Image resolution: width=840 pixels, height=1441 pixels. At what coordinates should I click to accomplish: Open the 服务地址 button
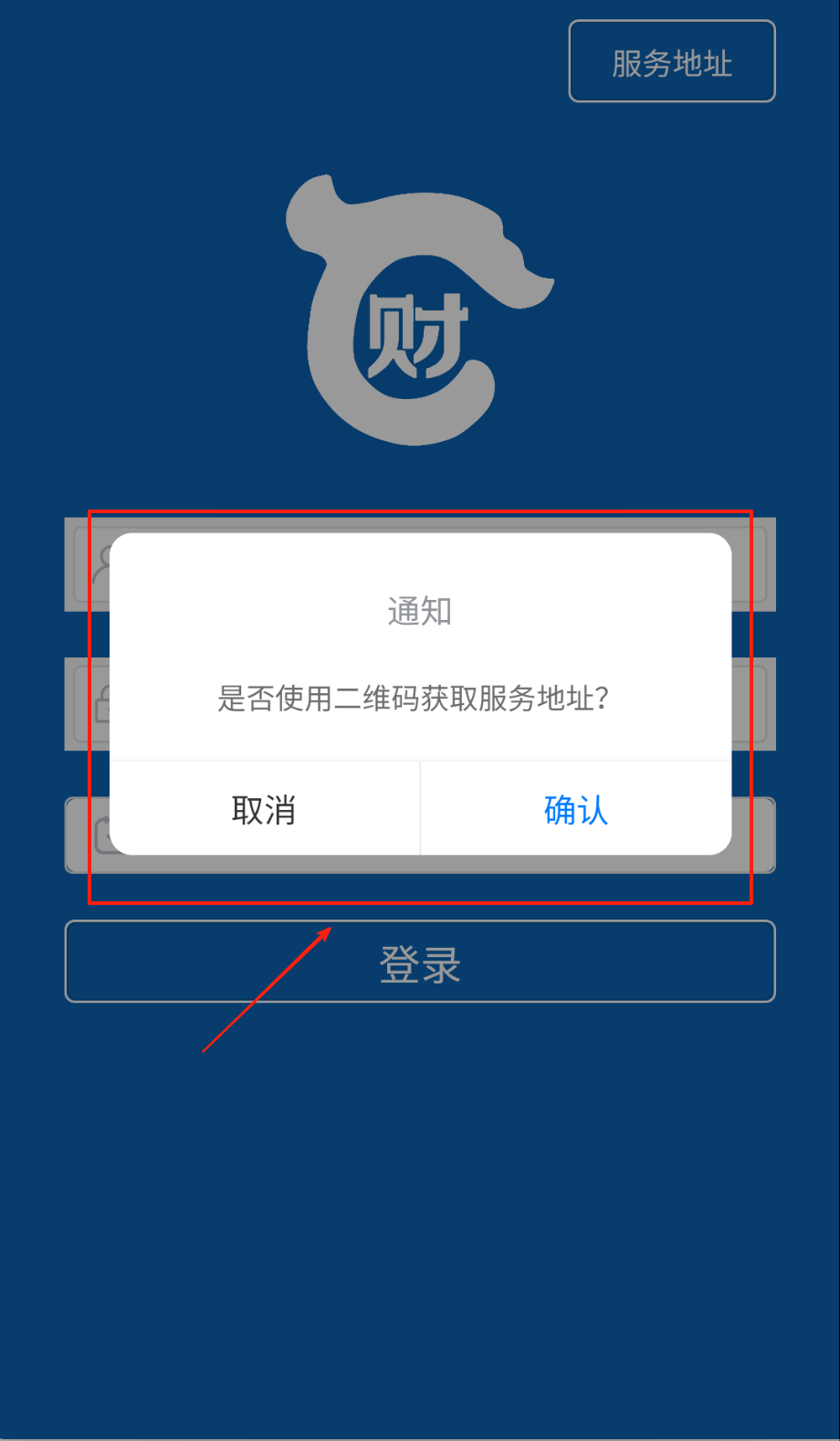click(671, 62)
